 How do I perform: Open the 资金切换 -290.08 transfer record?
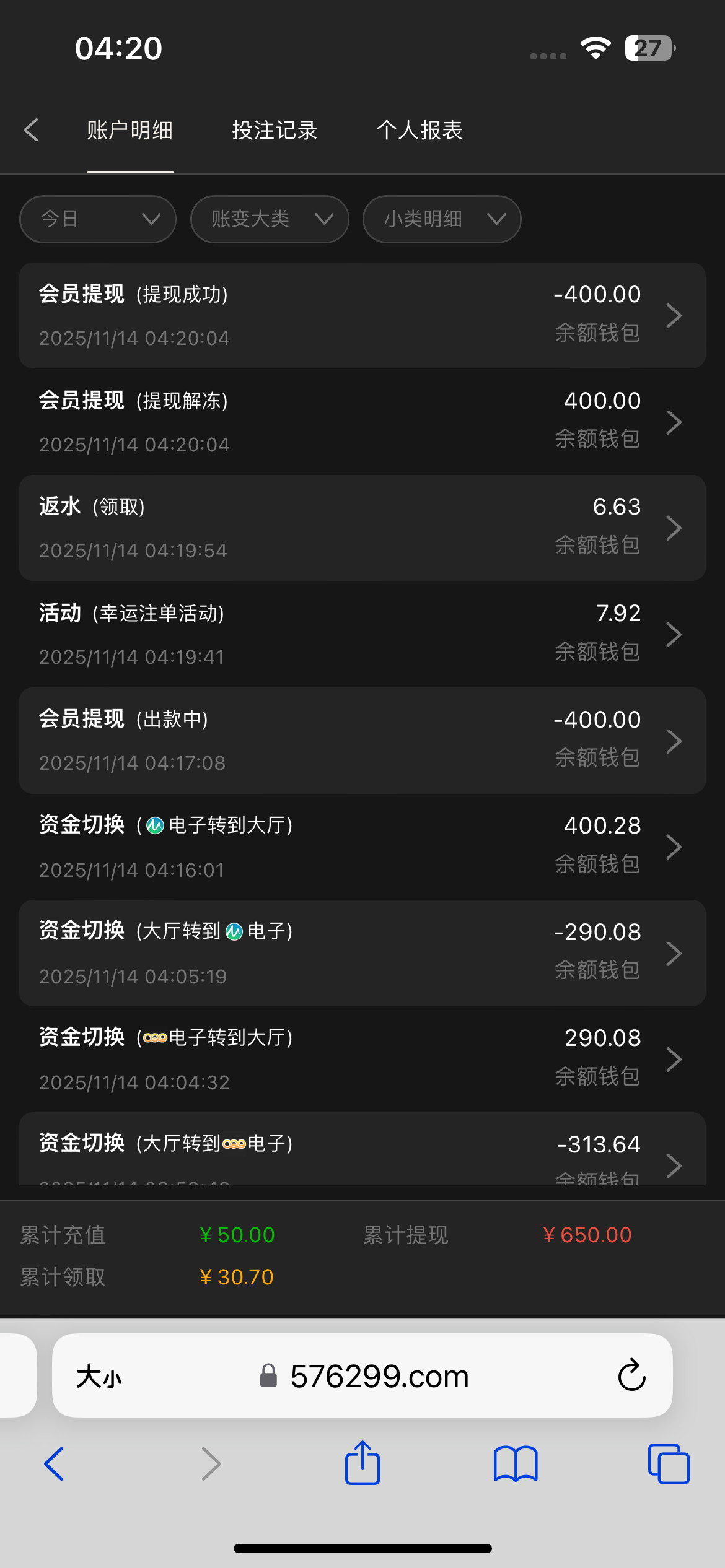[362, 953]
